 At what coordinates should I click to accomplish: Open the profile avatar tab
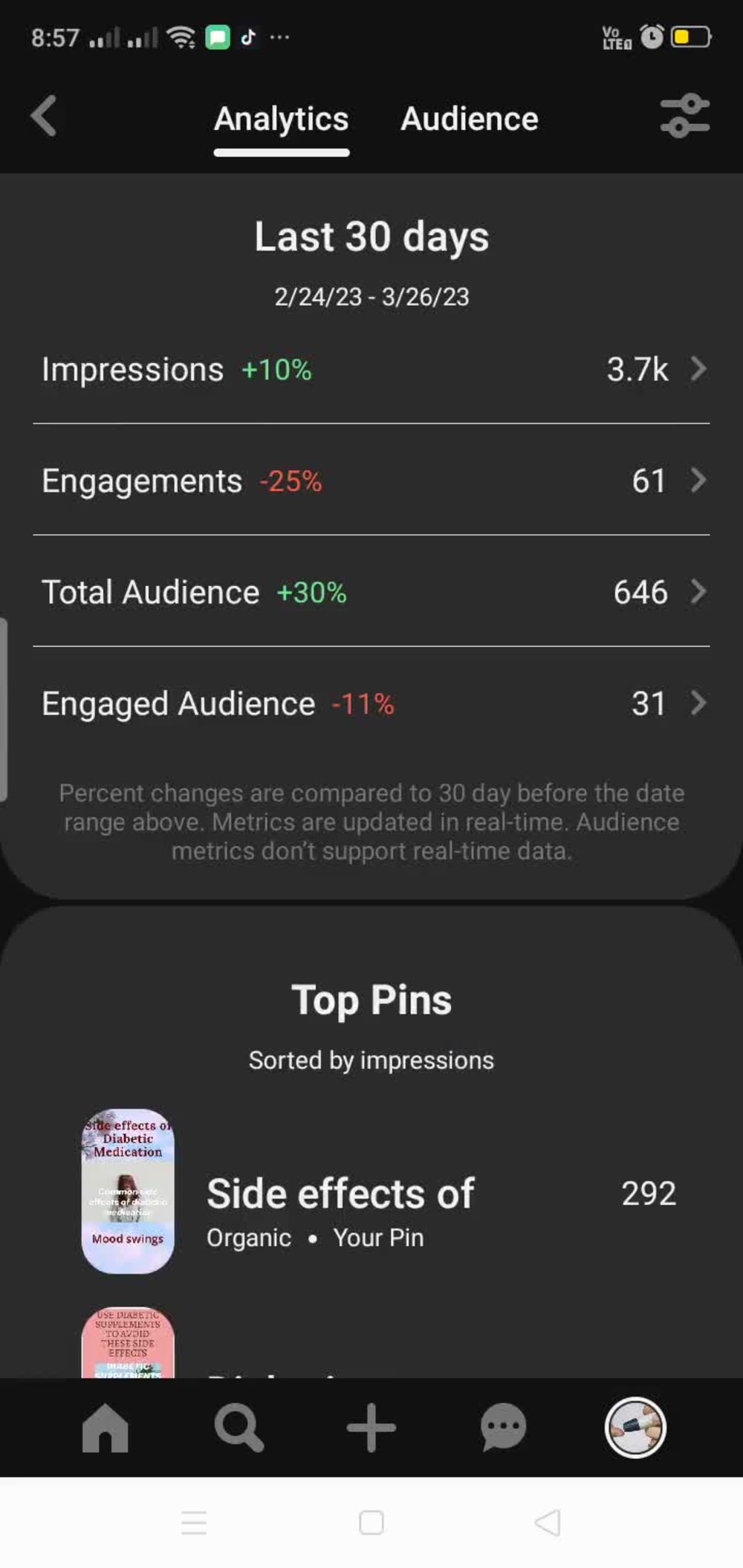635,1428
